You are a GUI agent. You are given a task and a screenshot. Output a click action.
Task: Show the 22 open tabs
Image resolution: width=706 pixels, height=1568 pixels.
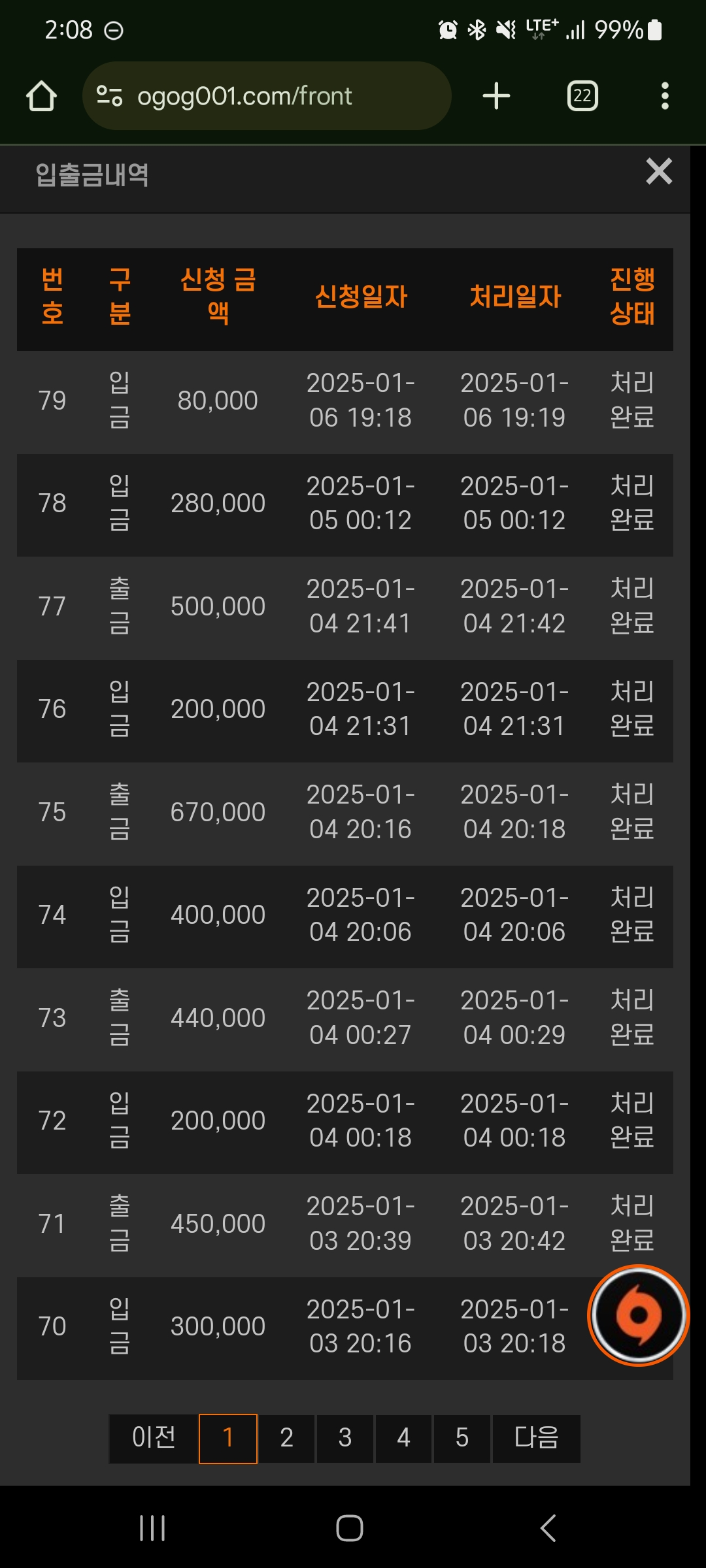pos(582,96)
